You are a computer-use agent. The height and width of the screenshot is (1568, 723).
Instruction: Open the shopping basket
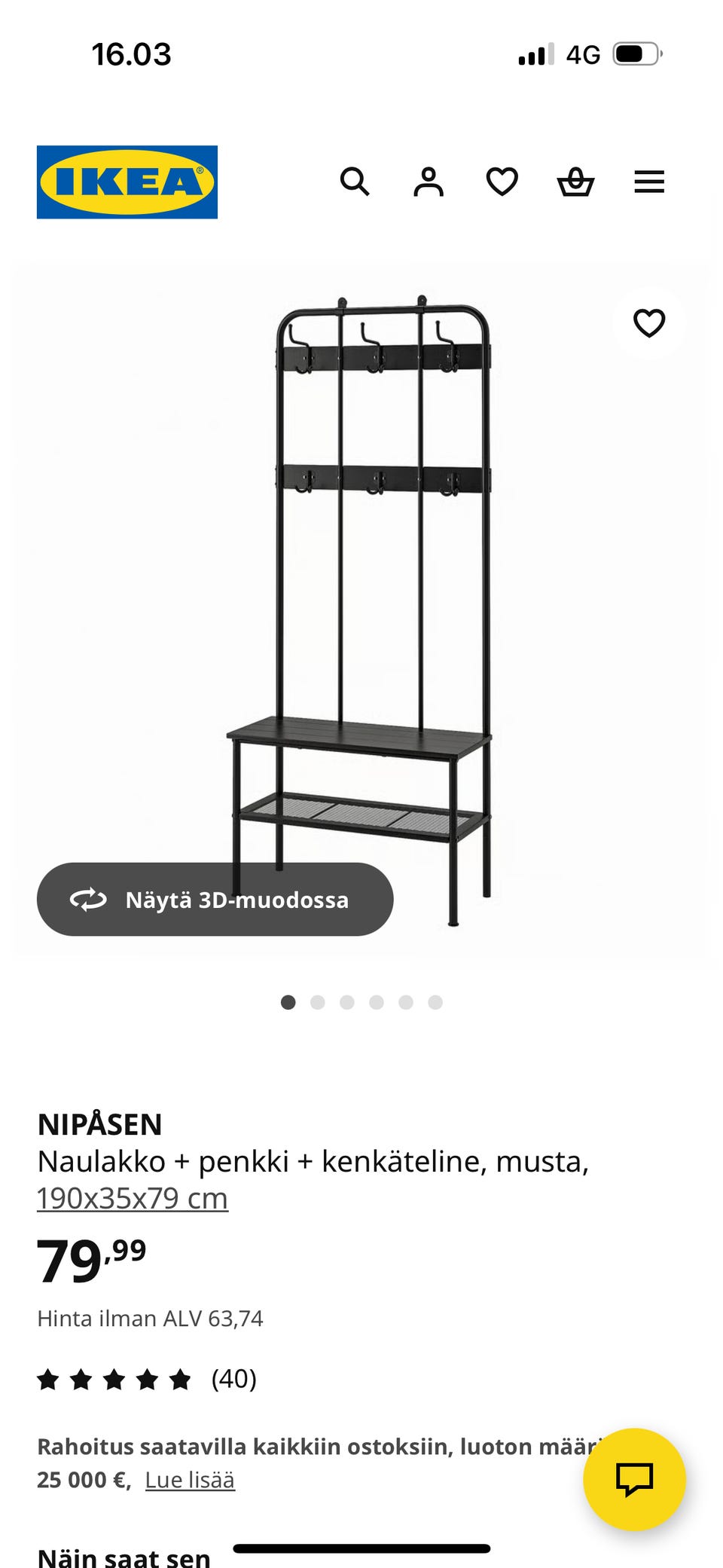(x=575, y=182)
